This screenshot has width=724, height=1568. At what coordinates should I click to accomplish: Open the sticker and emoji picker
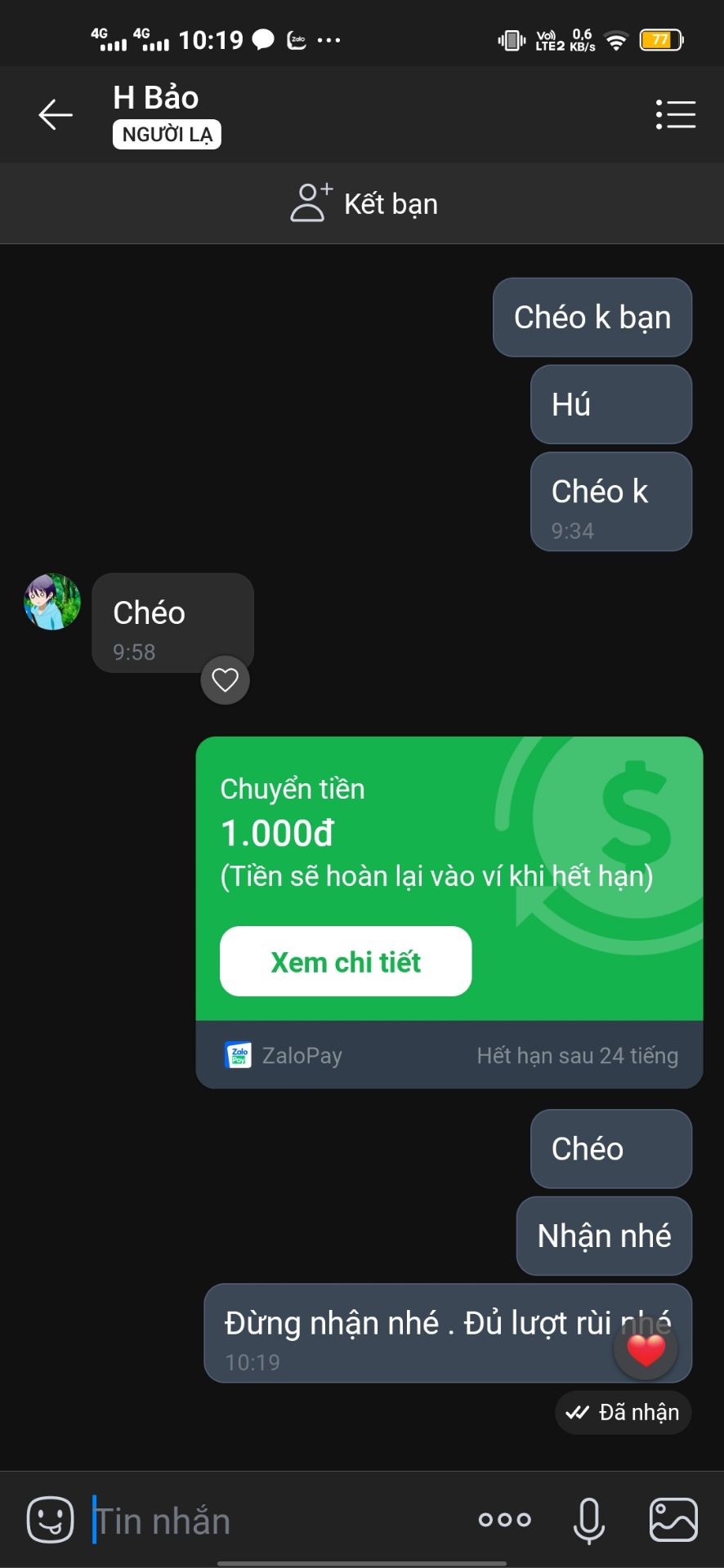[x=50, y=1519]
